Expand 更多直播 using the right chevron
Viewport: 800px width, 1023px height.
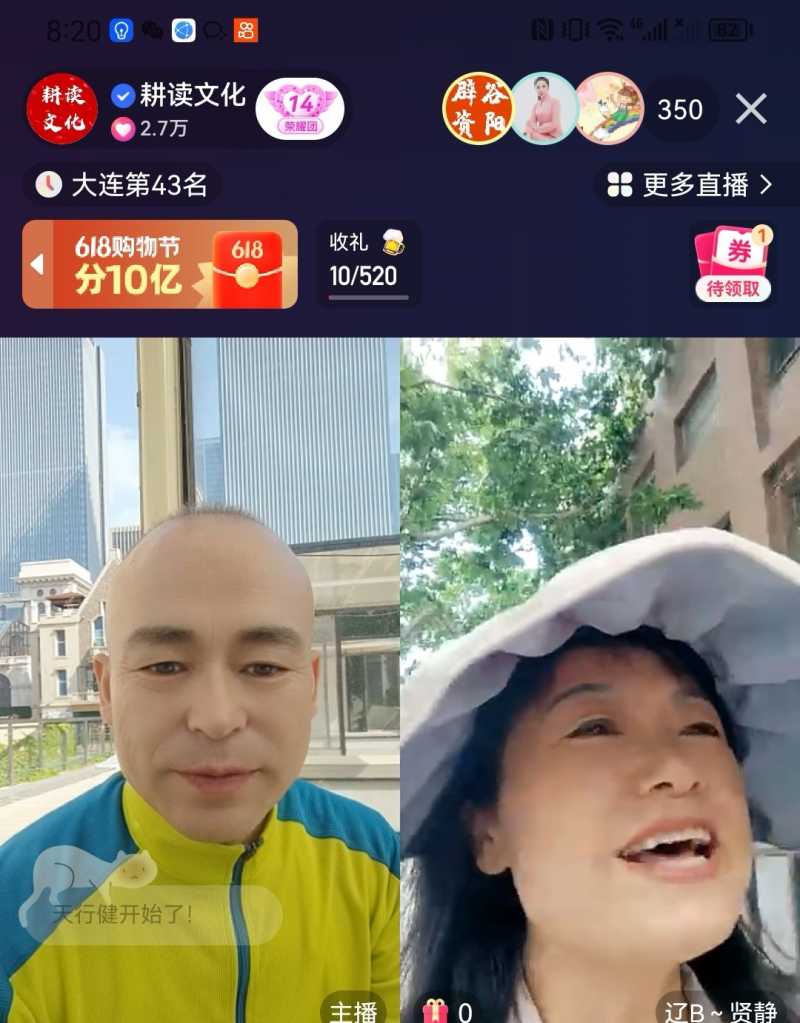(x=766, y=185)
